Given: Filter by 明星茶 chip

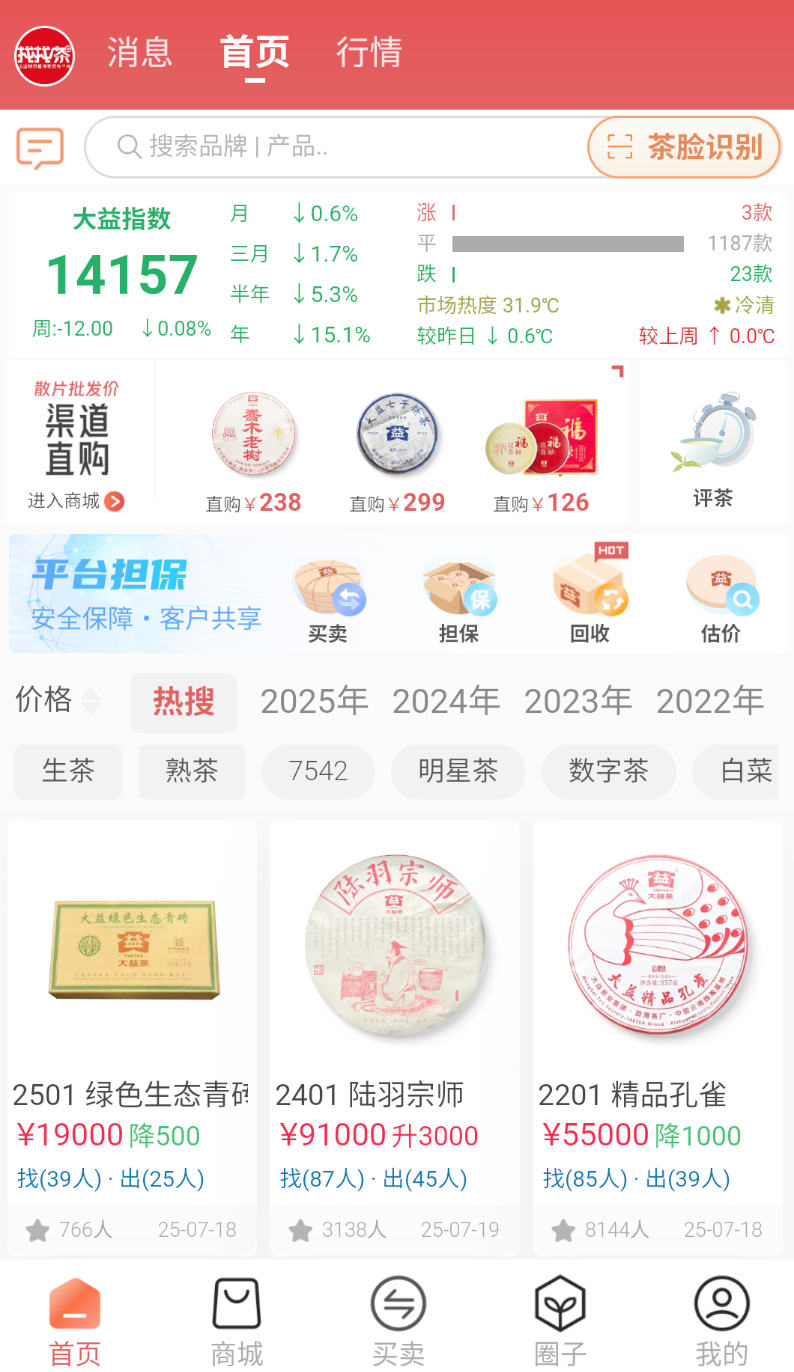Looking at the screenshot, I should [458, 771].
